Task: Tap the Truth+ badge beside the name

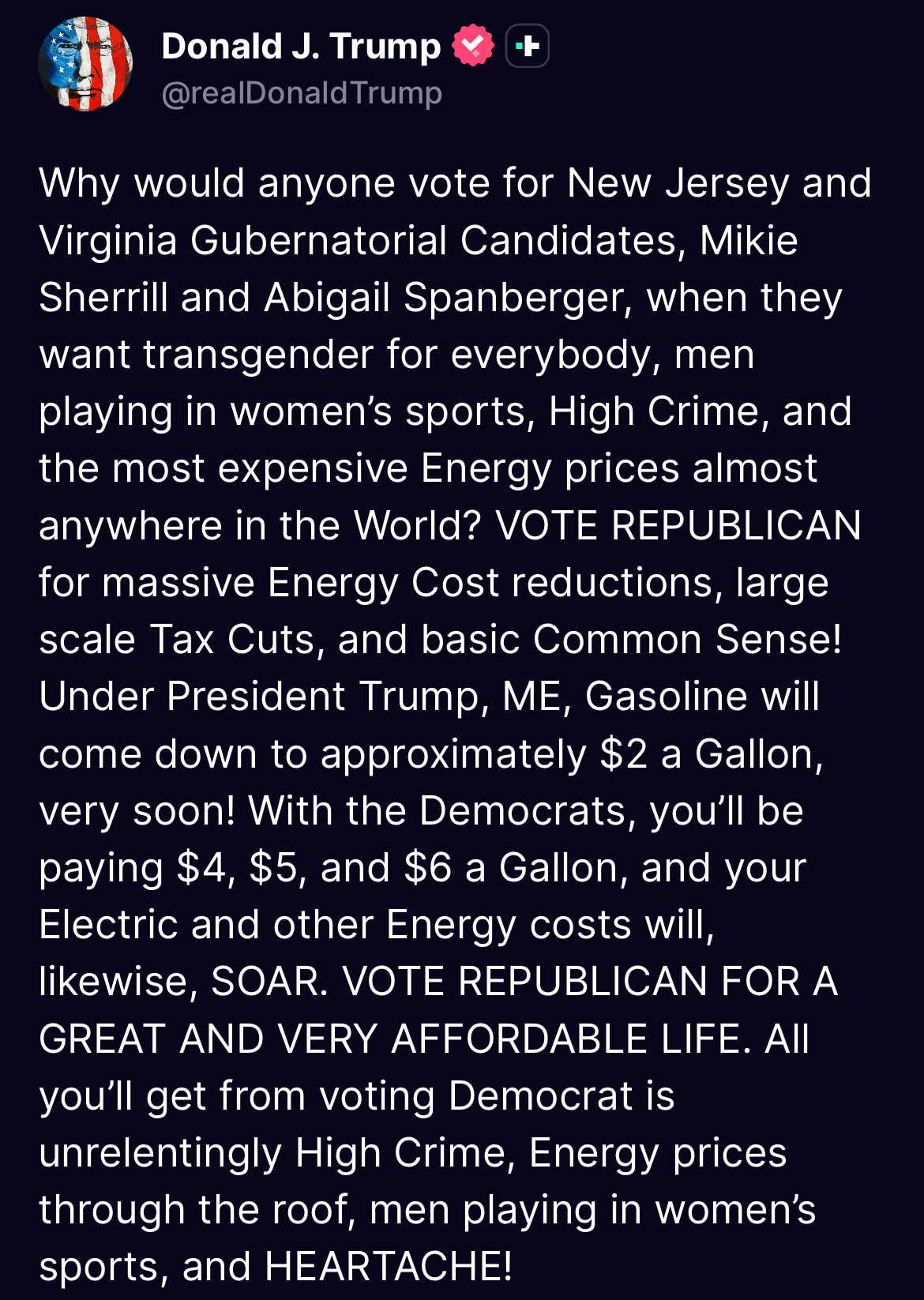Action: [527, 46]
